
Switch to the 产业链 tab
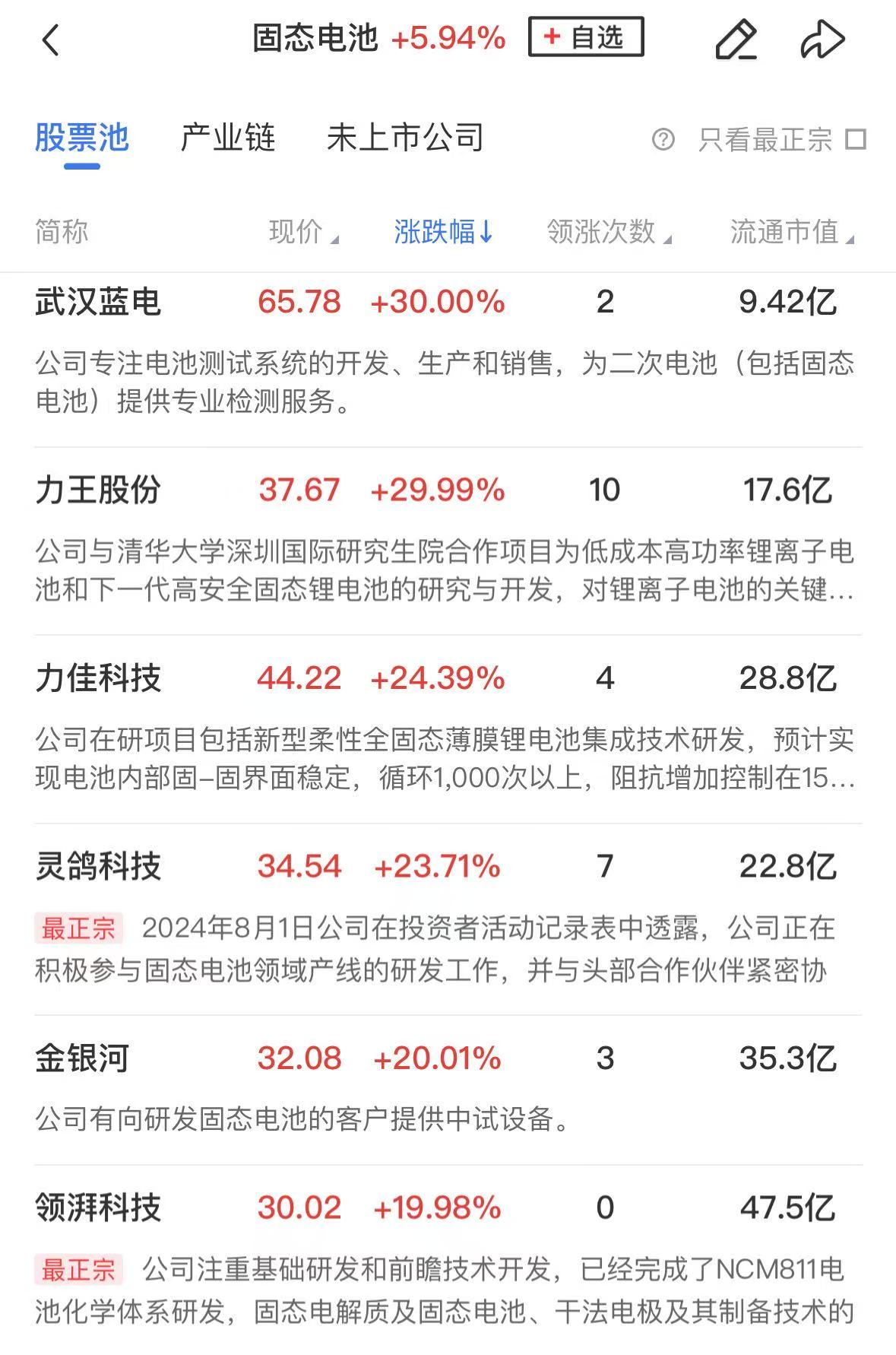(227, 138)
